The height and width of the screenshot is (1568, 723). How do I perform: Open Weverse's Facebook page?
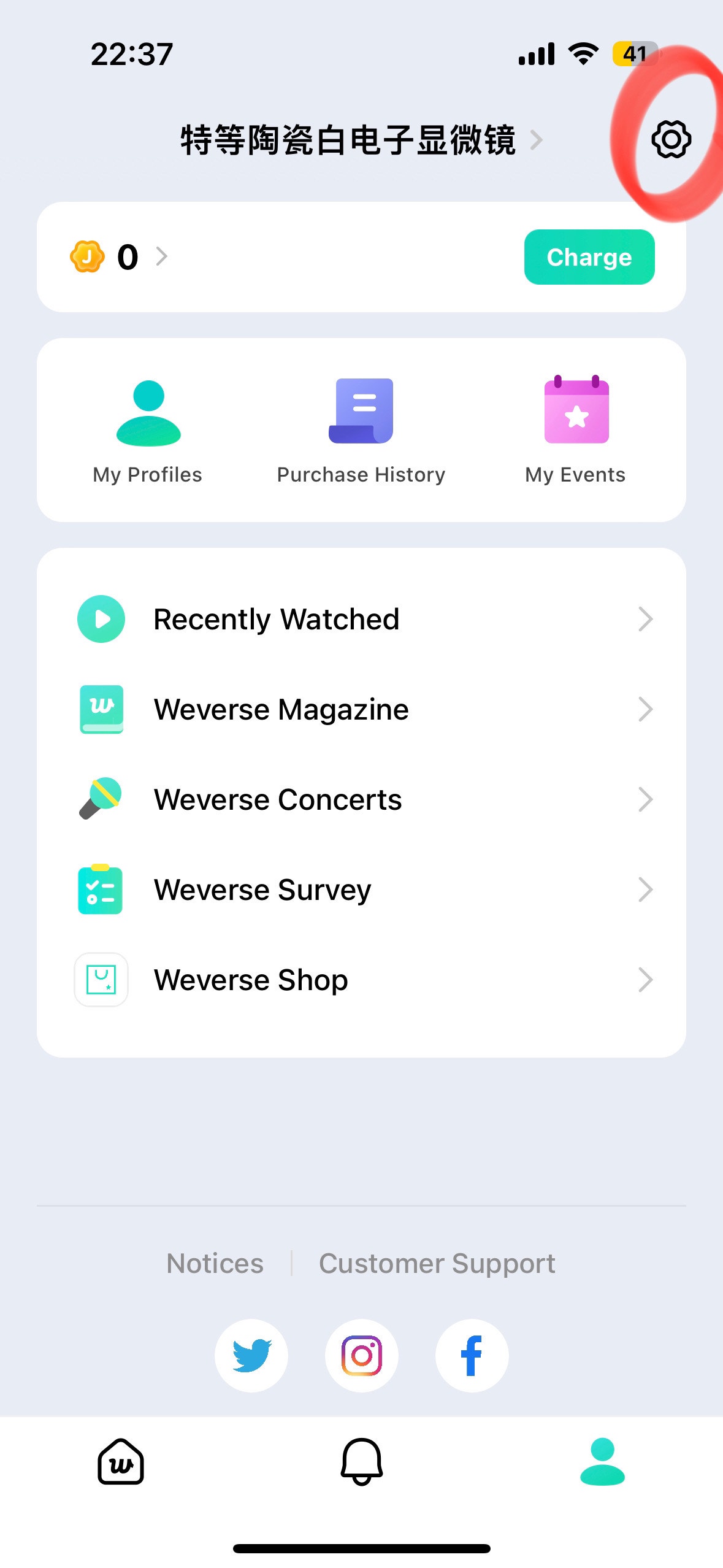[x=472, y=1355]
